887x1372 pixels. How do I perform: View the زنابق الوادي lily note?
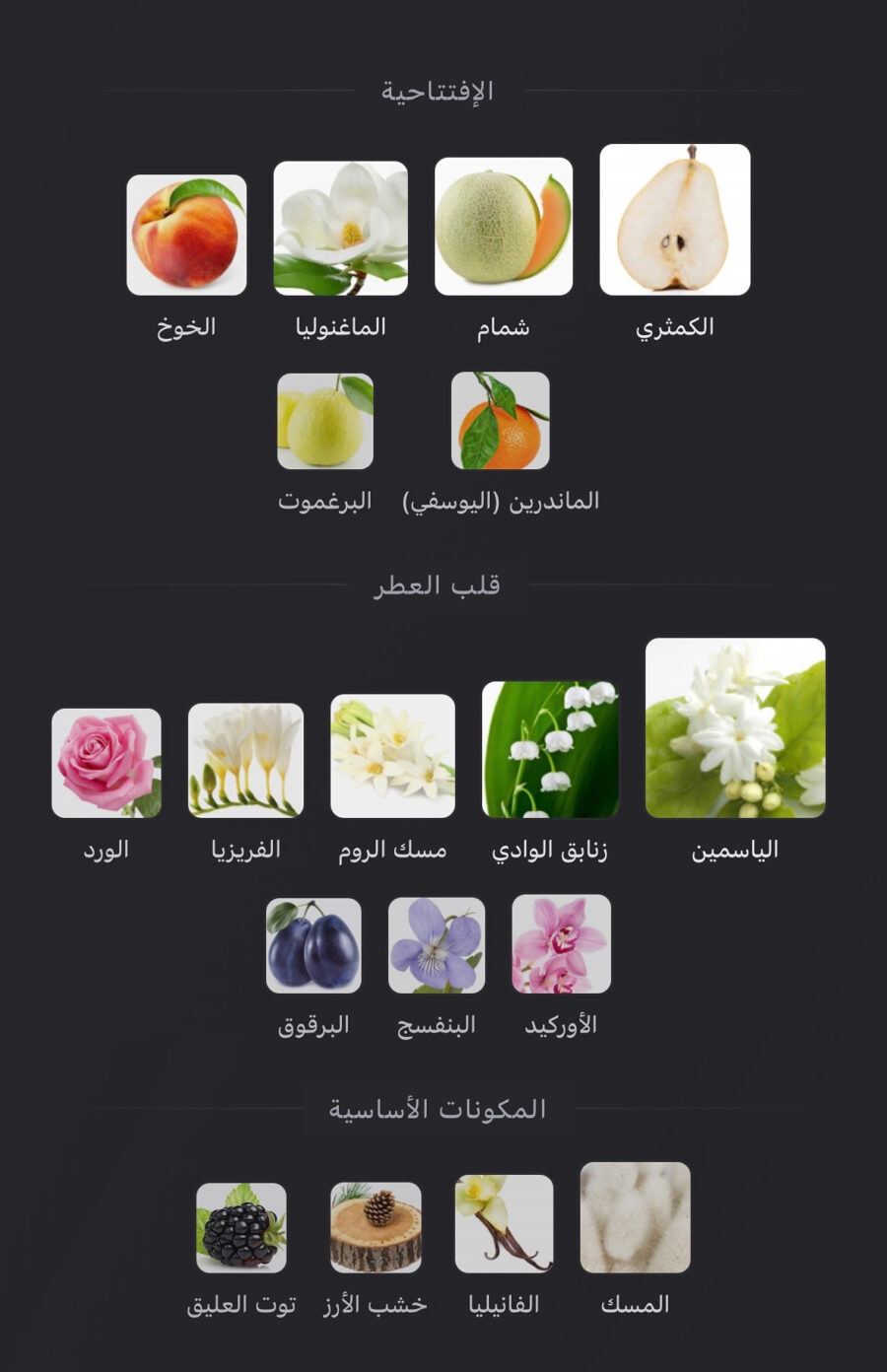click(x=550, y=749)
